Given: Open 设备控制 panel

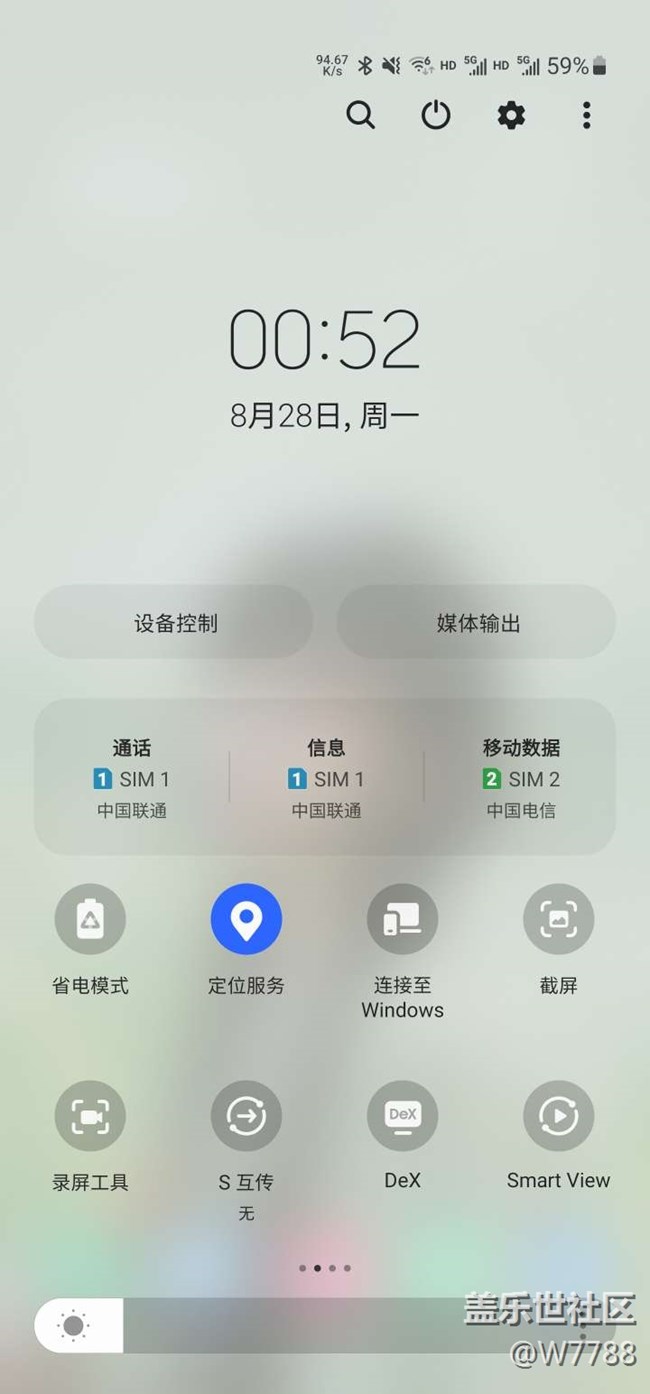Looking at the screenshot, I should pos(175,624).
